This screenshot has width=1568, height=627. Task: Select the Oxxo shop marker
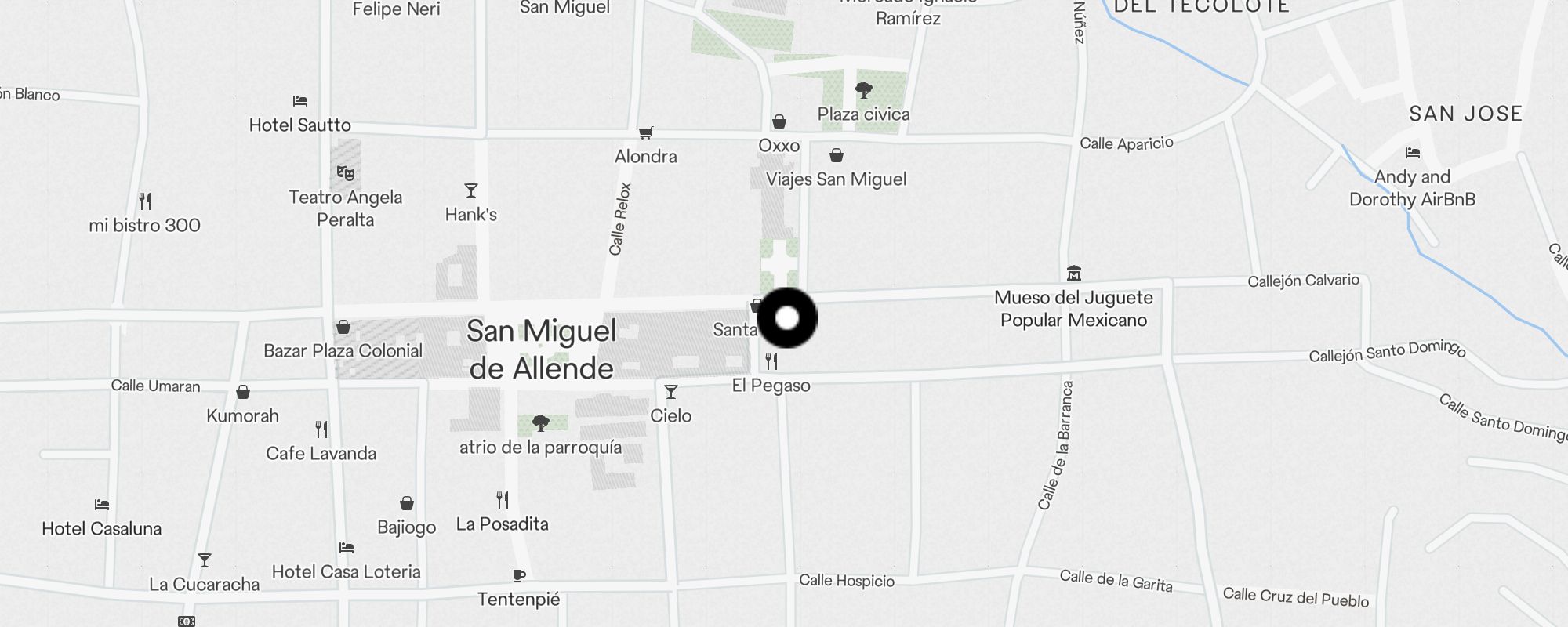point(779,122)
